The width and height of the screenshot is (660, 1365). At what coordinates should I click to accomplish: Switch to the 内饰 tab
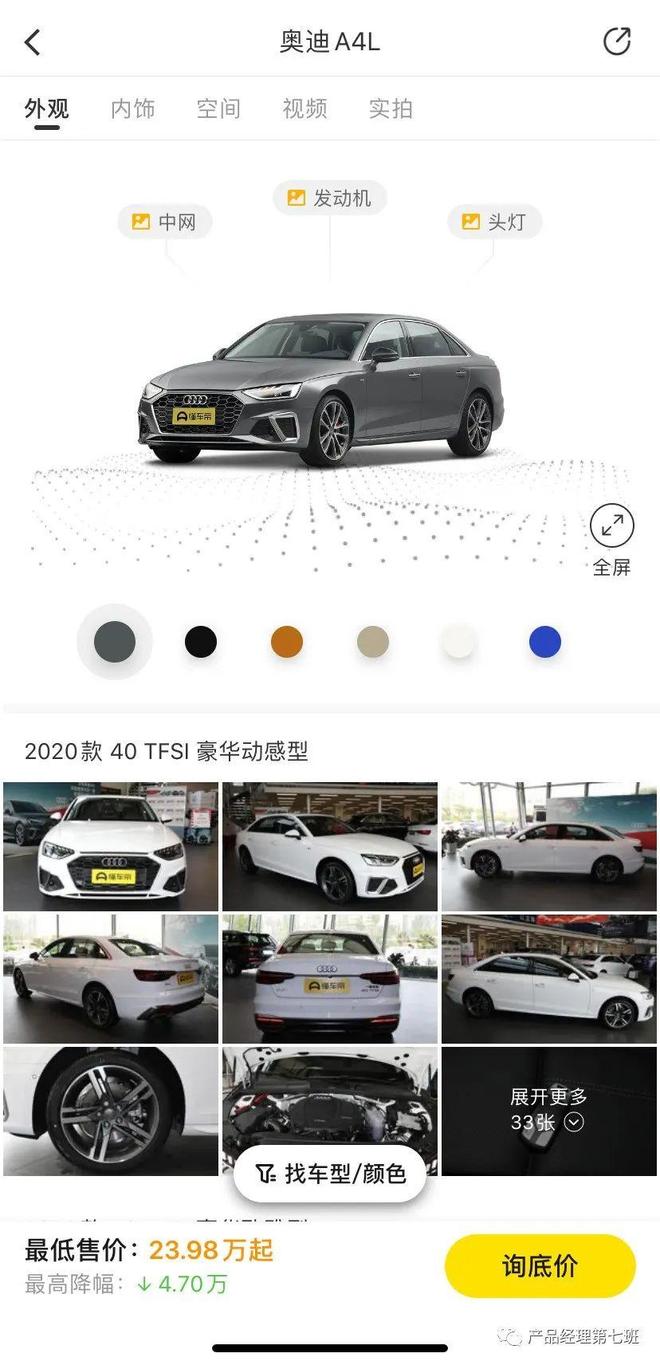(x=133, y=108)
